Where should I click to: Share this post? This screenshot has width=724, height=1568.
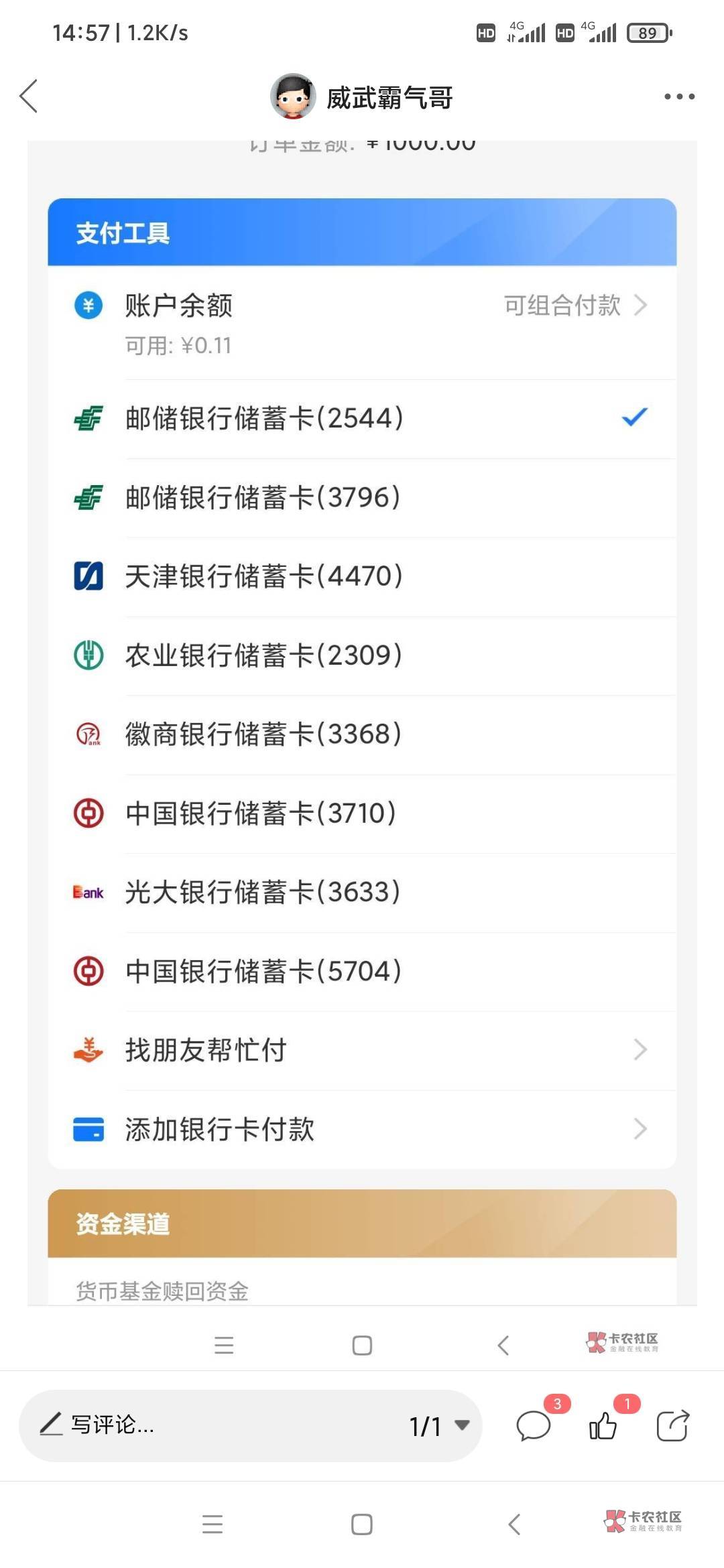(673, 1425)
